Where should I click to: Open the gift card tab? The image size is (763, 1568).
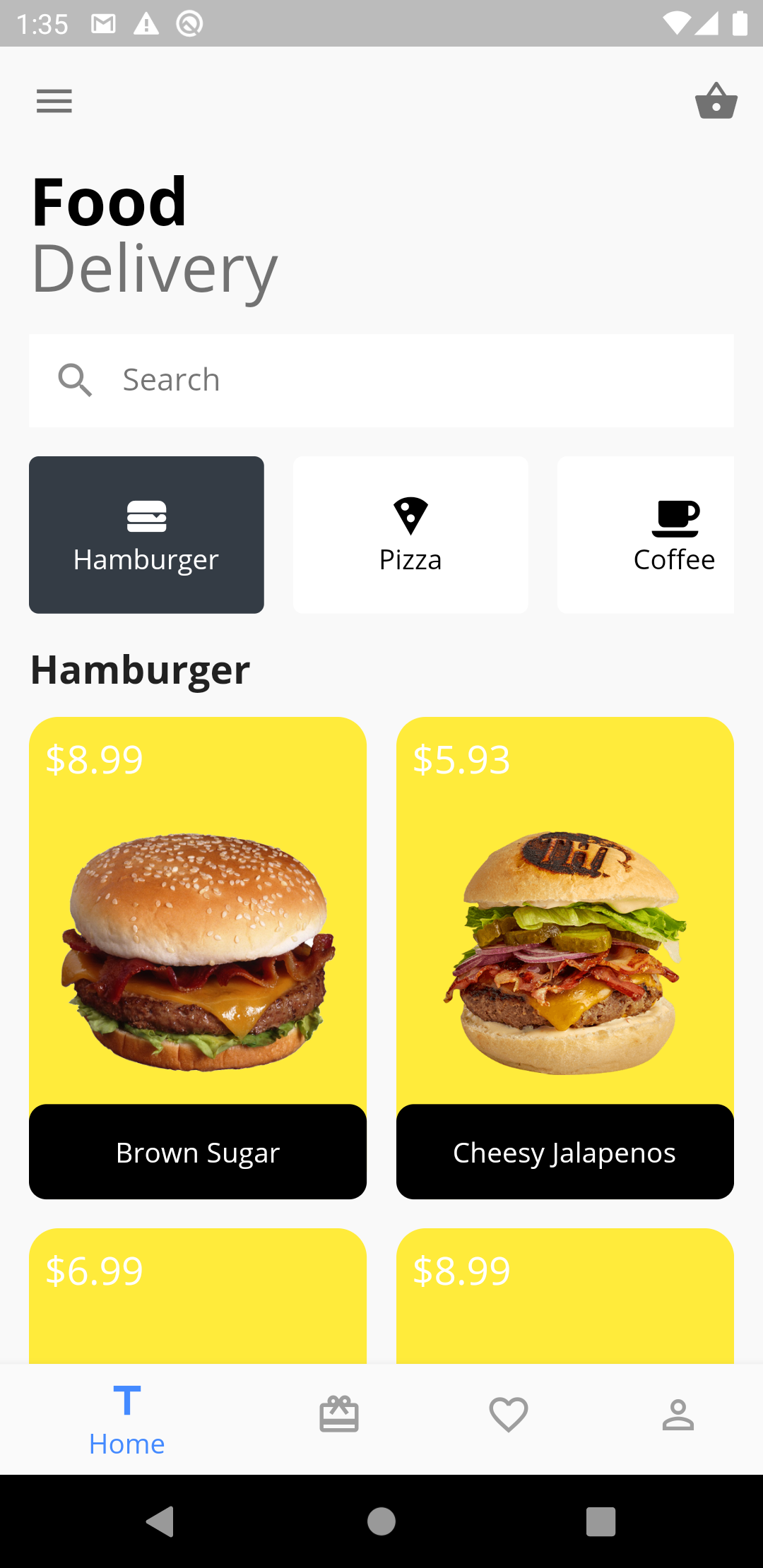click(339, 1415)
